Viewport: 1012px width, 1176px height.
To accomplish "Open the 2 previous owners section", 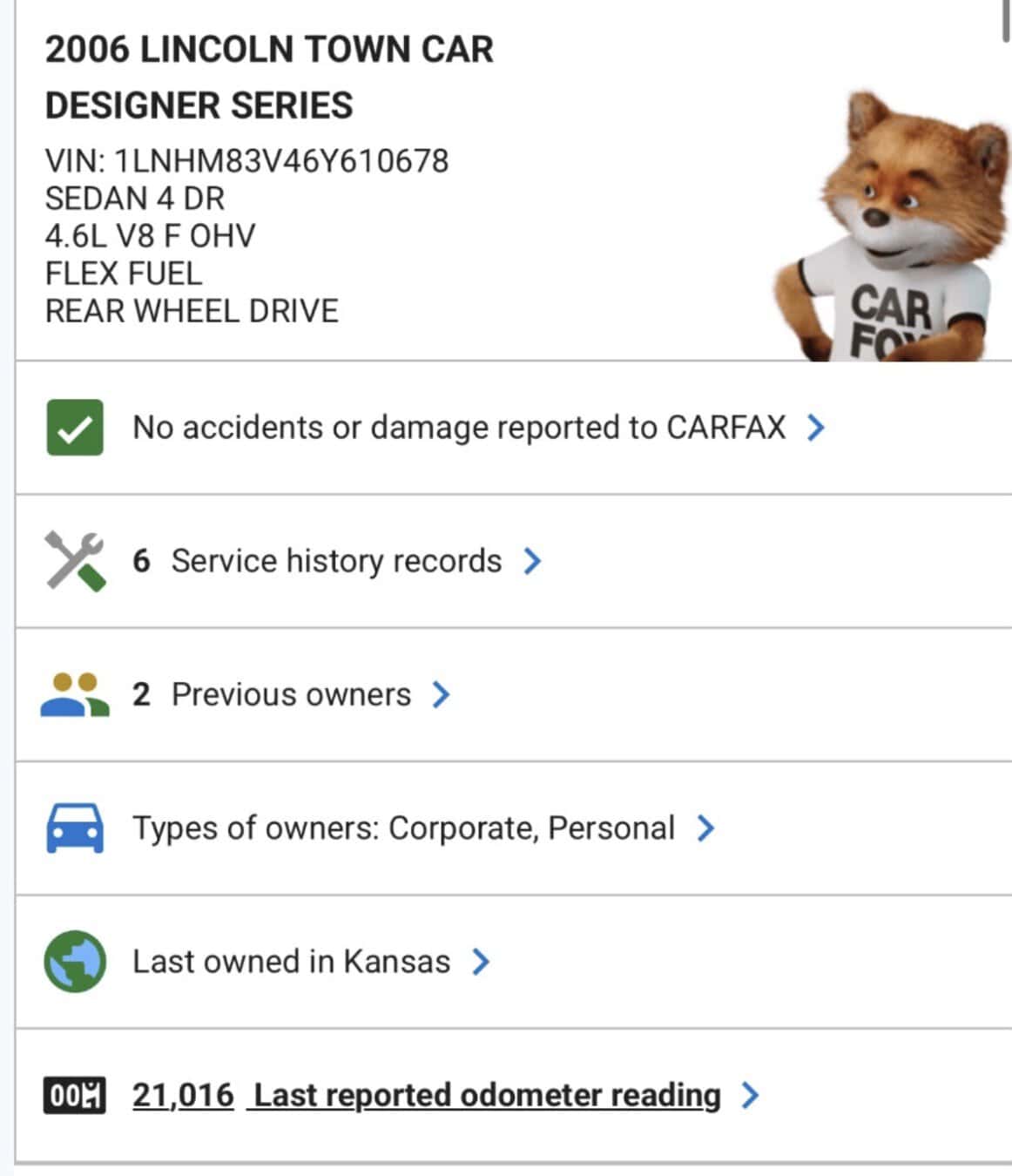I will click(513, 694).
